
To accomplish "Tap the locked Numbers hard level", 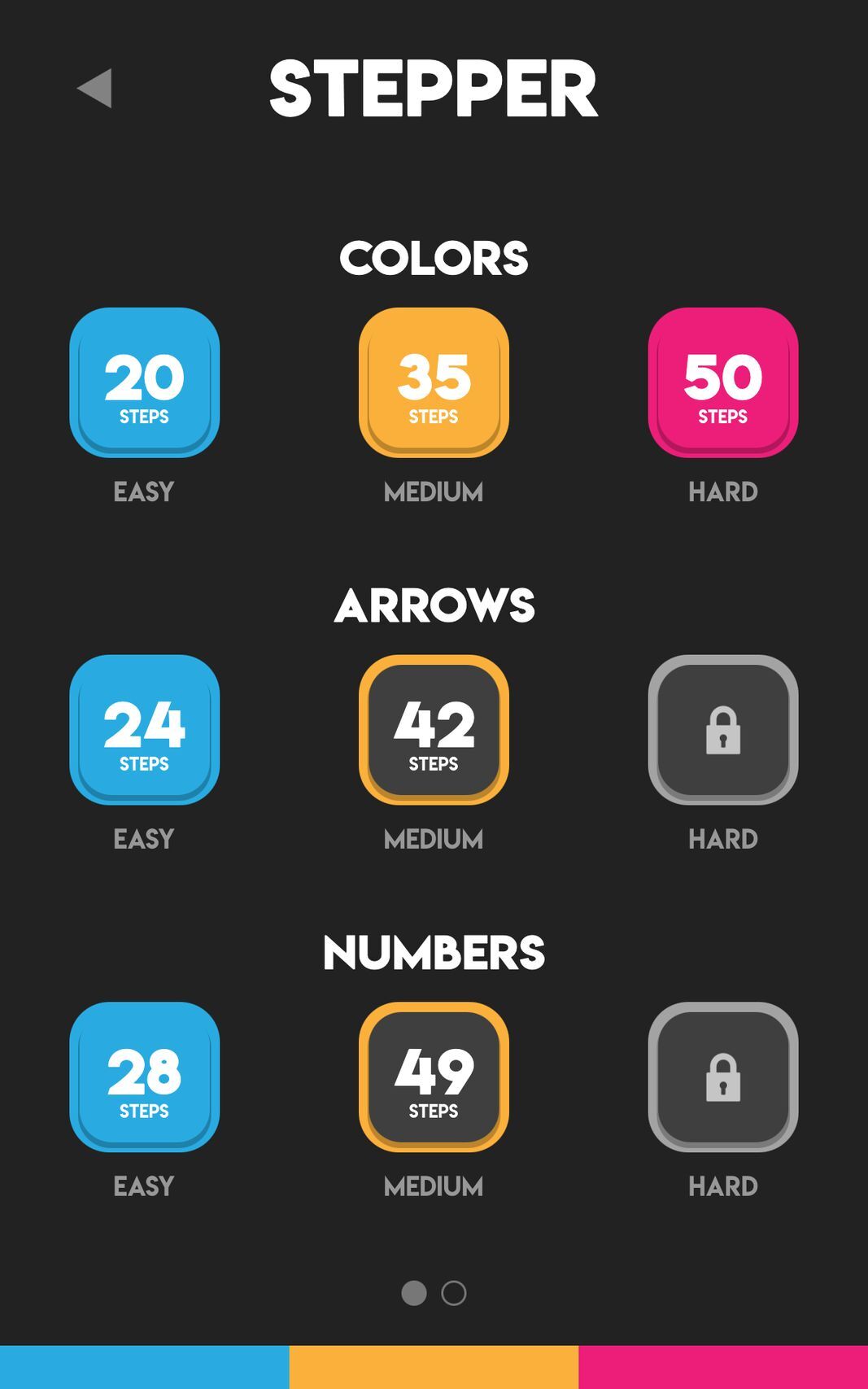I will 722,1076.
